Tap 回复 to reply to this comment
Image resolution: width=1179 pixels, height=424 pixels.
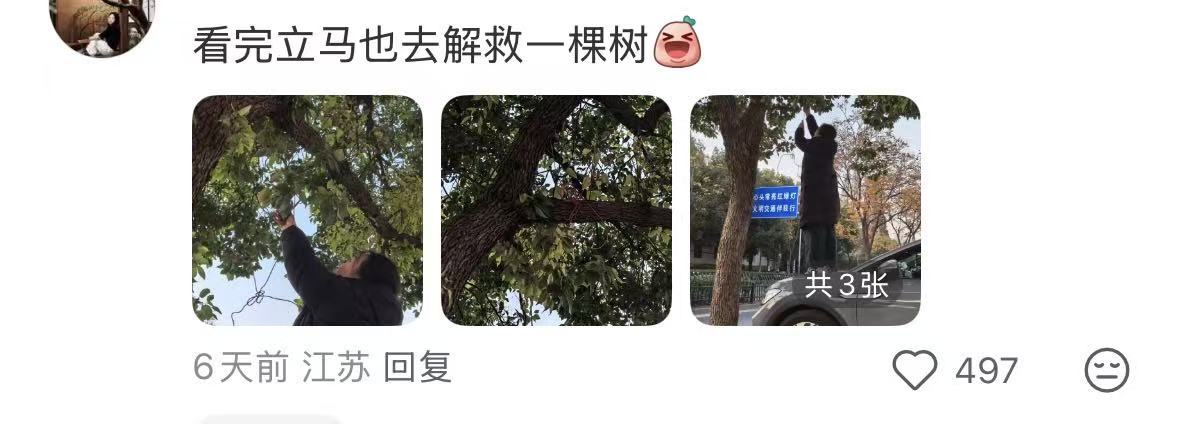418,369
